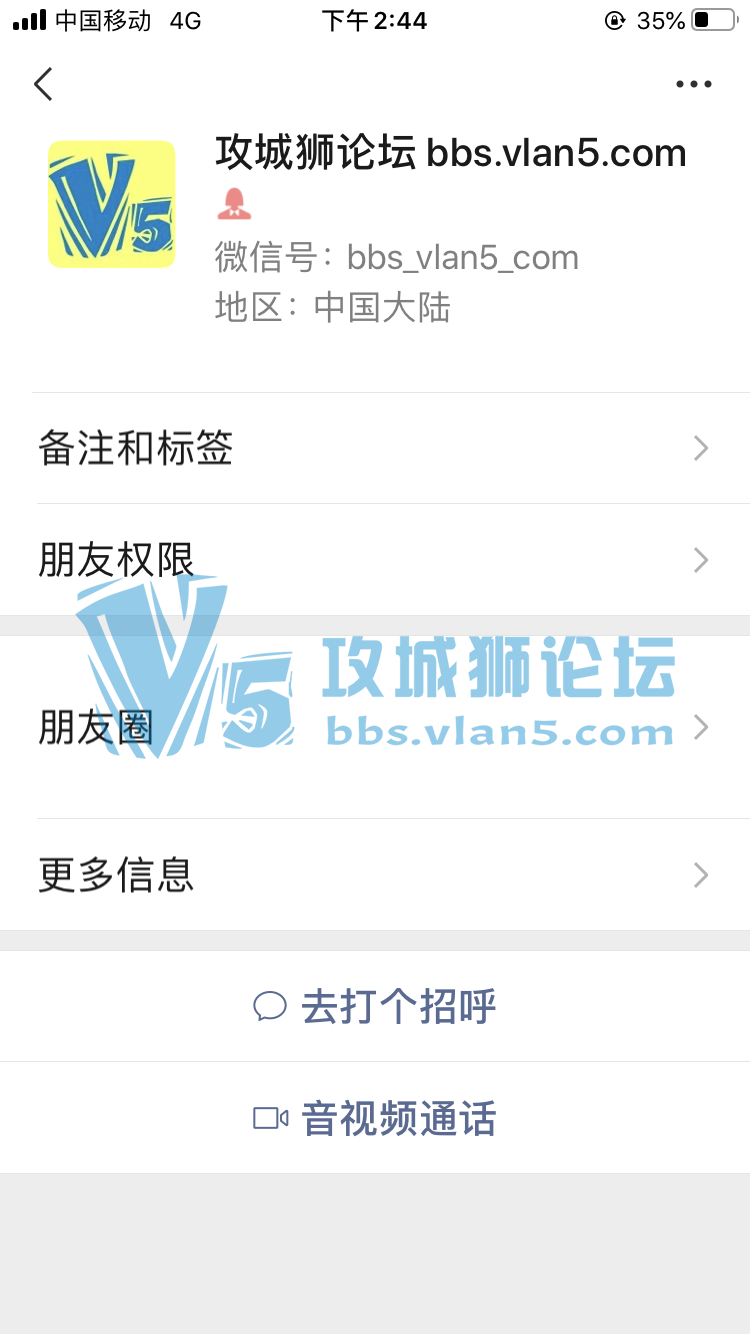Tap 去打个招呼 to start chatting
This screenshot has height=1334, width=750.
(375, 1006)
